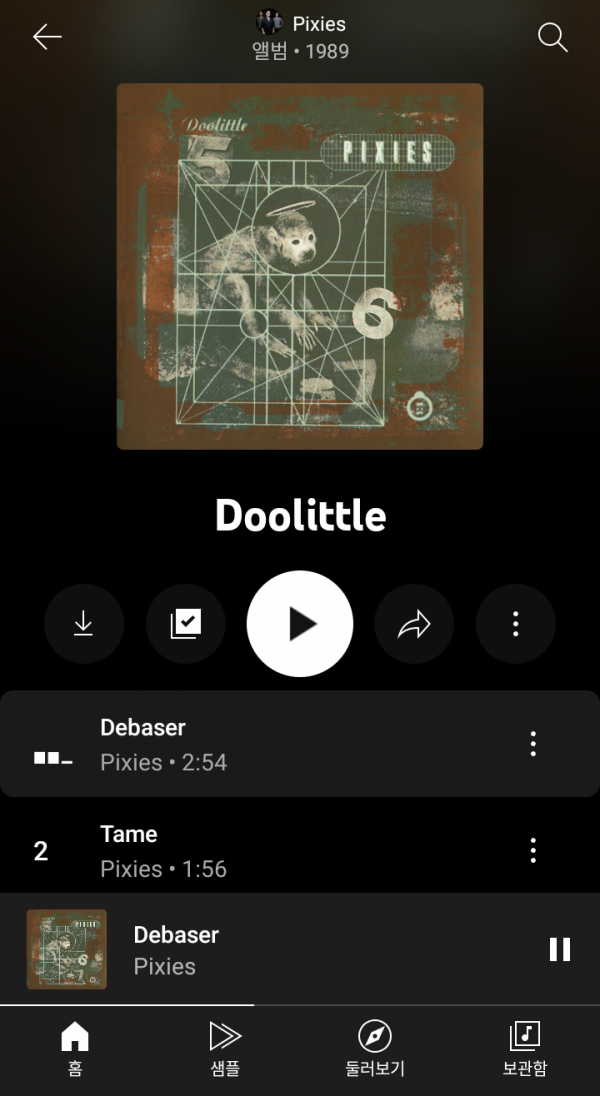The width and height of the screenshot is (600, 1096).
Task: Switch to the 둘러보기 tab
Action: point(375,1048)
